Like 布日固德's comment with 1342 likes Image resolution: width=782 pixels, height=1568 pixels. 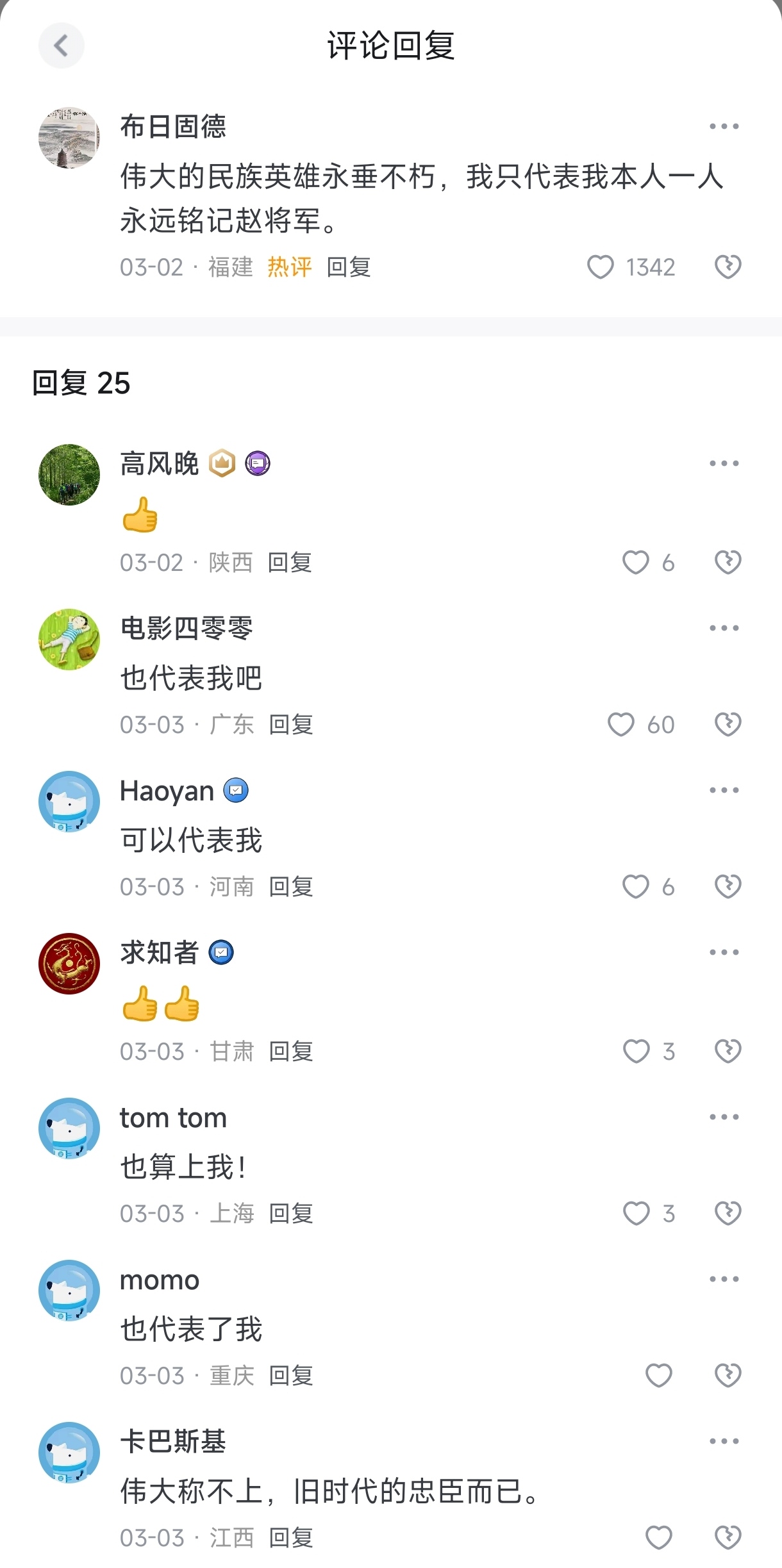[x=601, y=267]
